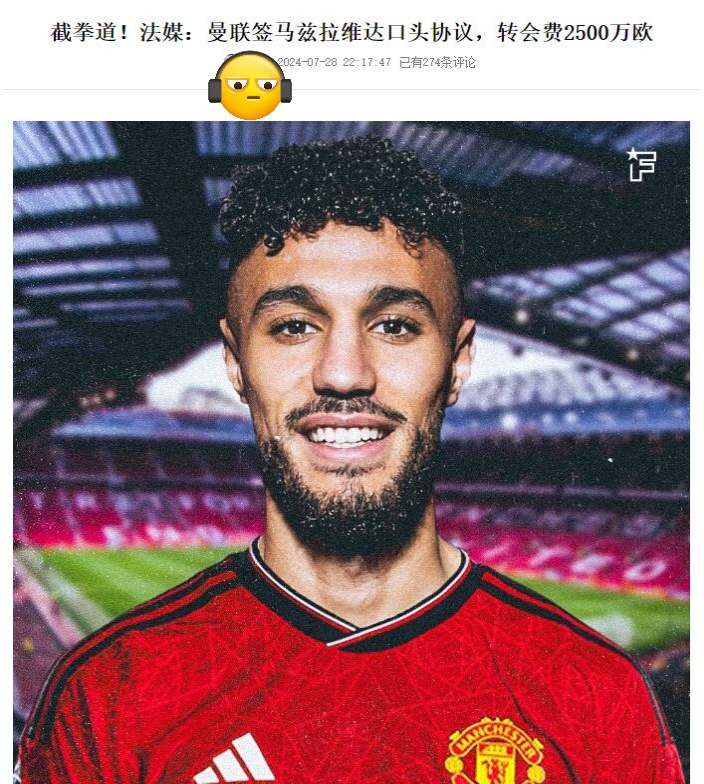Viewport: 704px width, 784px height.
Task: Open the article photo in full view
Action: (351, 452)
